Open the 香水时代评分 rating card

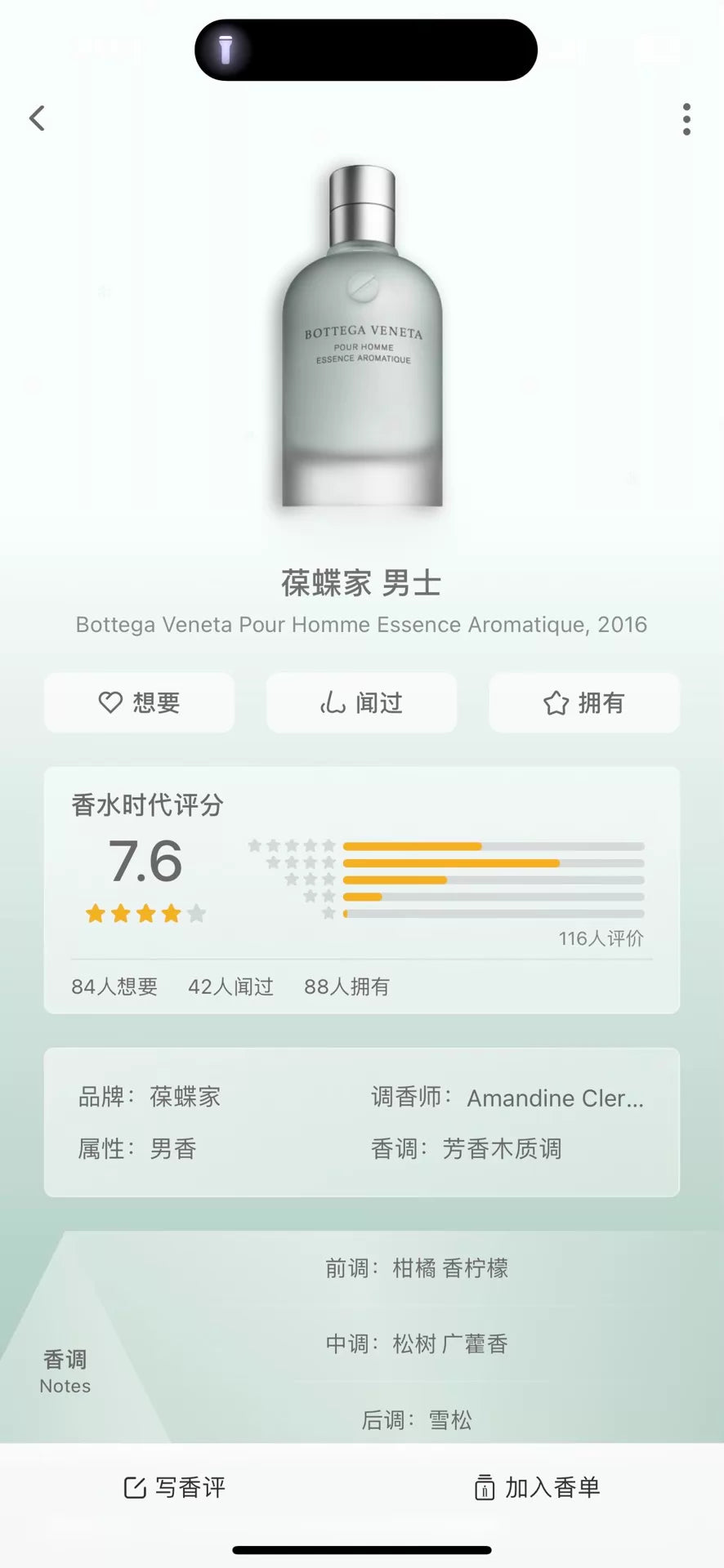click(x=361, y=890)
